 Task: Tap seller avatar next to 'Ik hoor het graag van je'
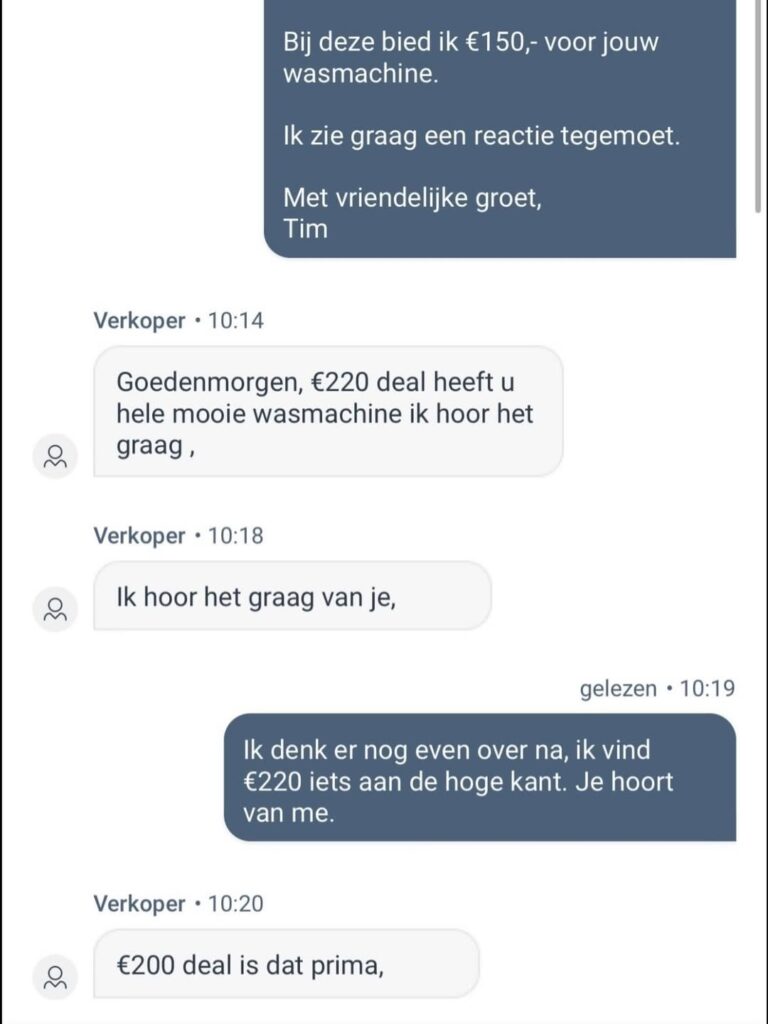coord(55,609)
